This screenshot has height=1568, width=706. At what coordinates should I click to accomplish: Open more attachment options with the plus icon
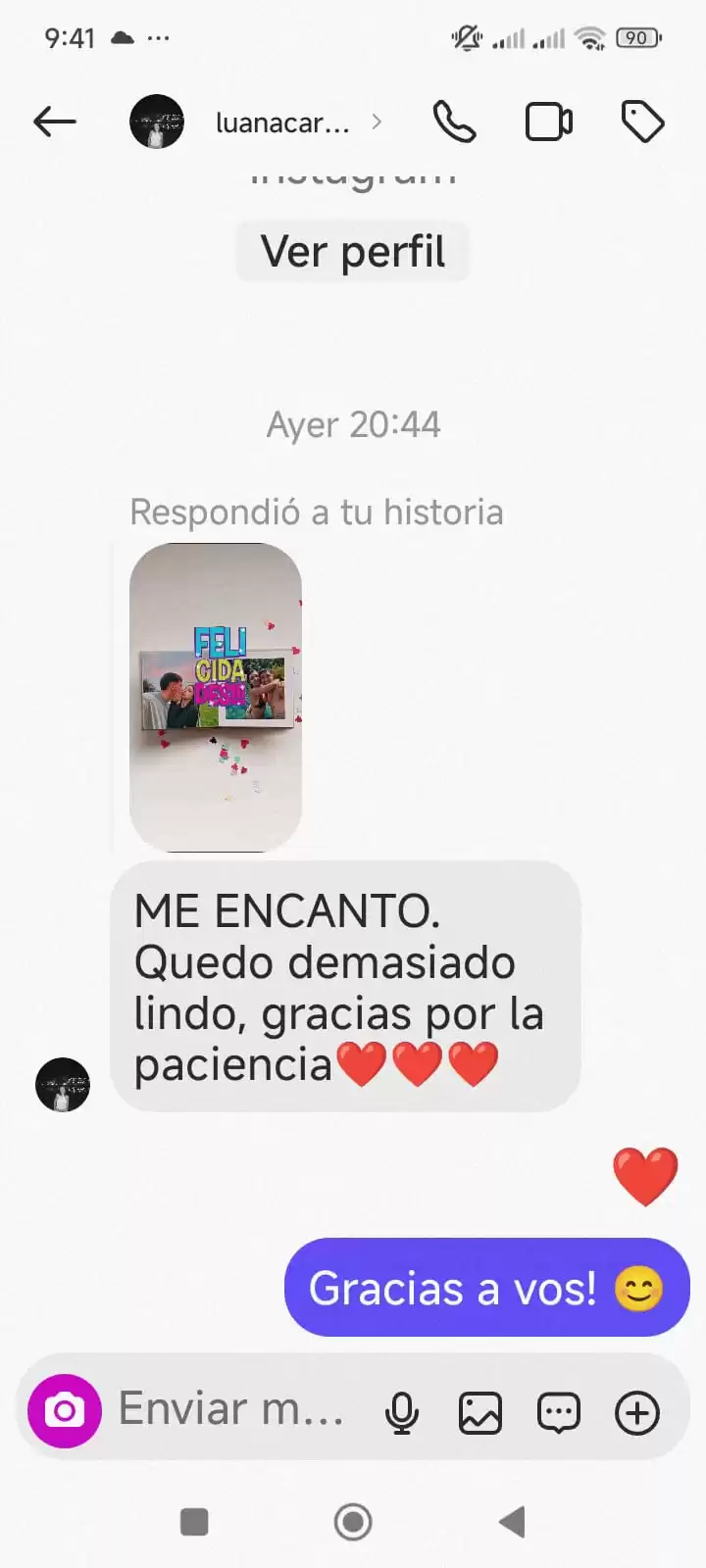tap(637, 1411)
